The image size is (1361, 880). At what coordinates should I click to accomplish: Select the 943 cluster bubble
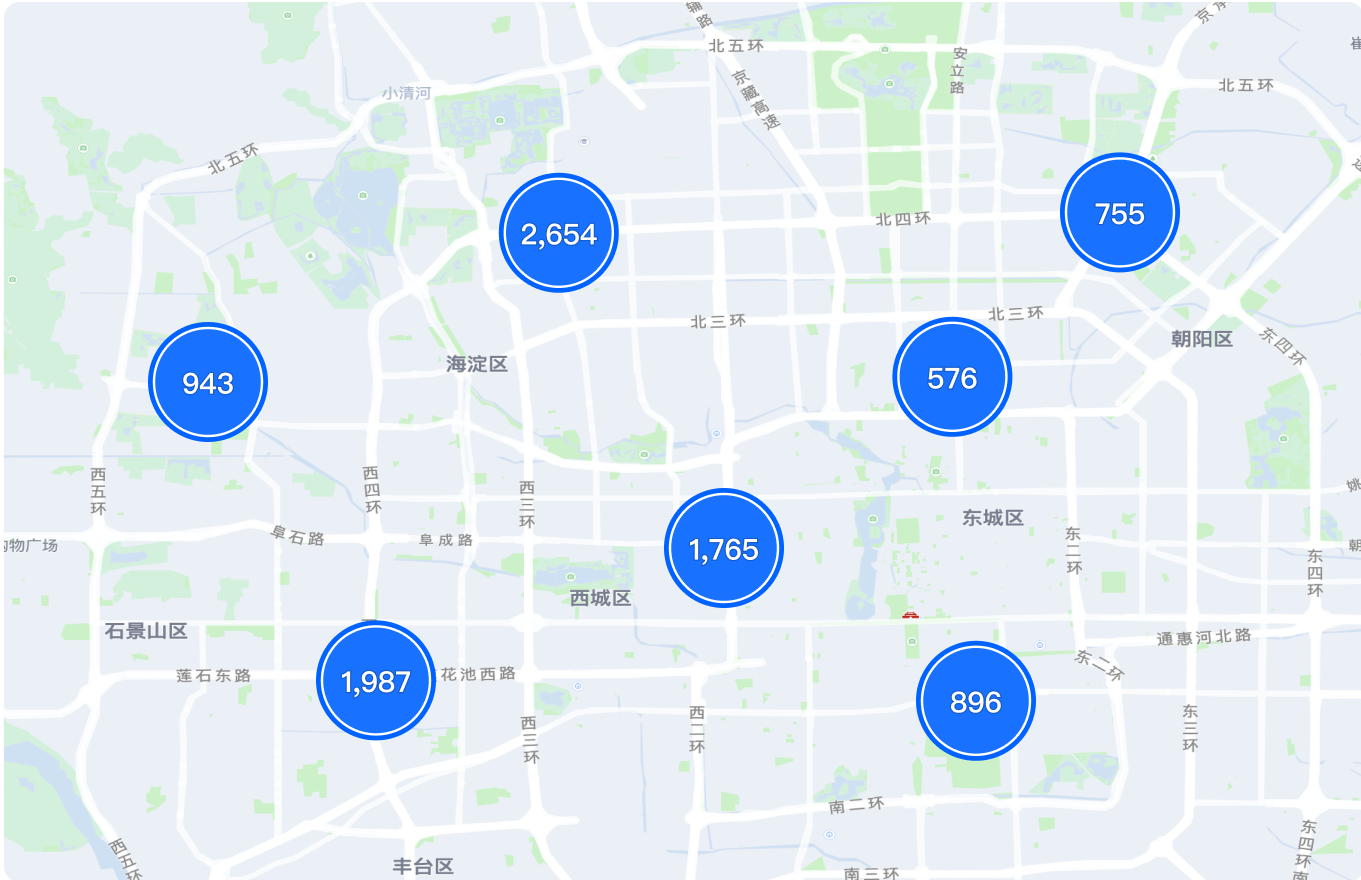point(208,382)
